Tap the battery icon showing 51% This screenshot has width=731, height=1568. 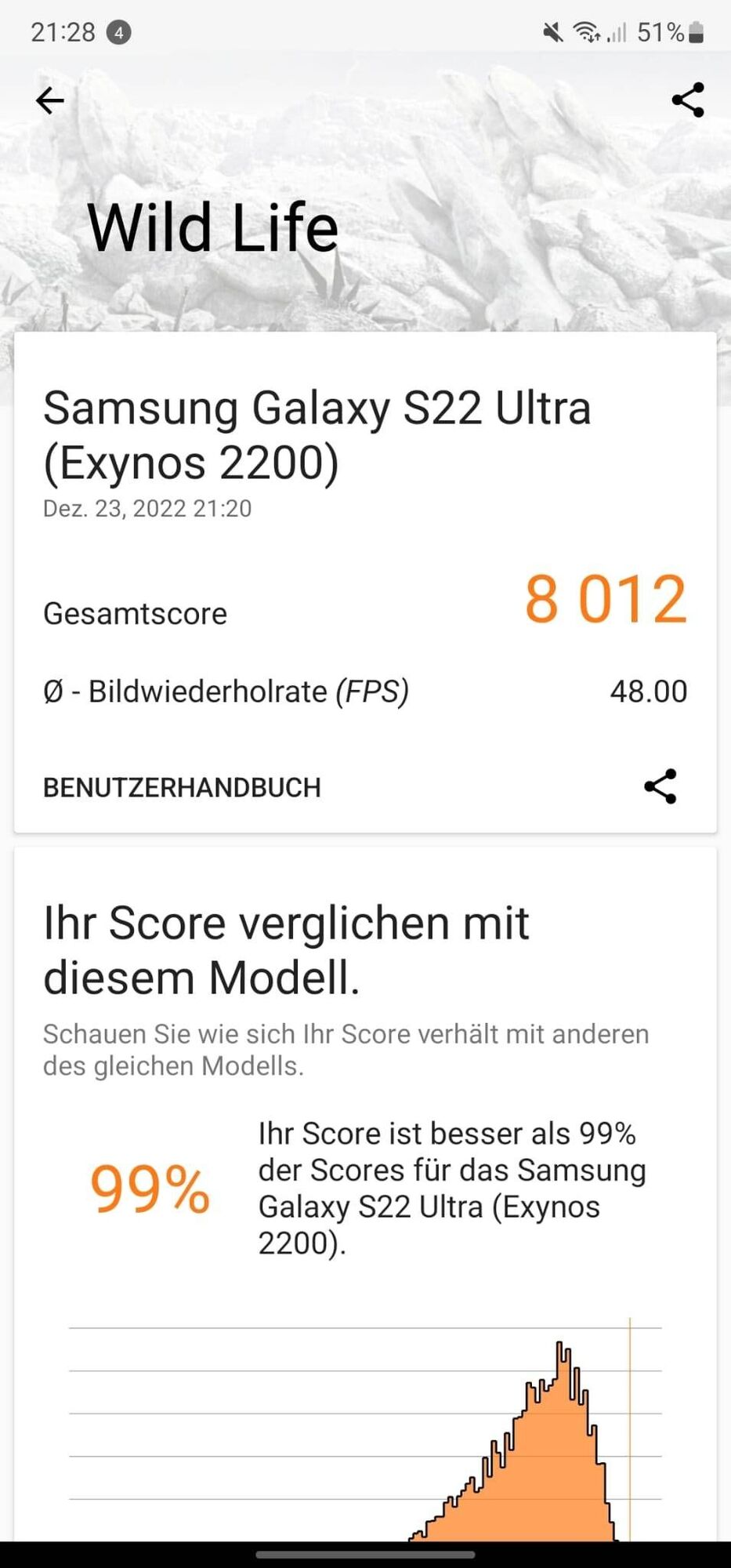694,32
